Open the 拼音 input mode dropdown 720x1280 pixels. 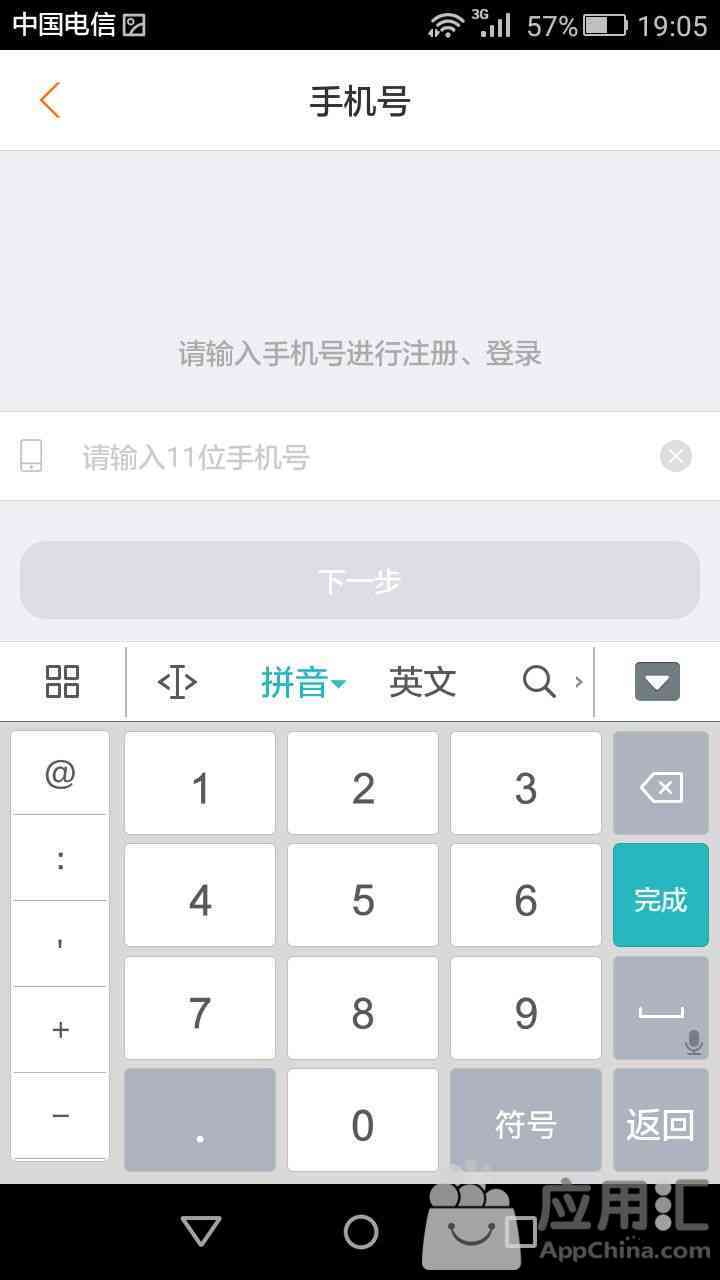click(303, 682)
